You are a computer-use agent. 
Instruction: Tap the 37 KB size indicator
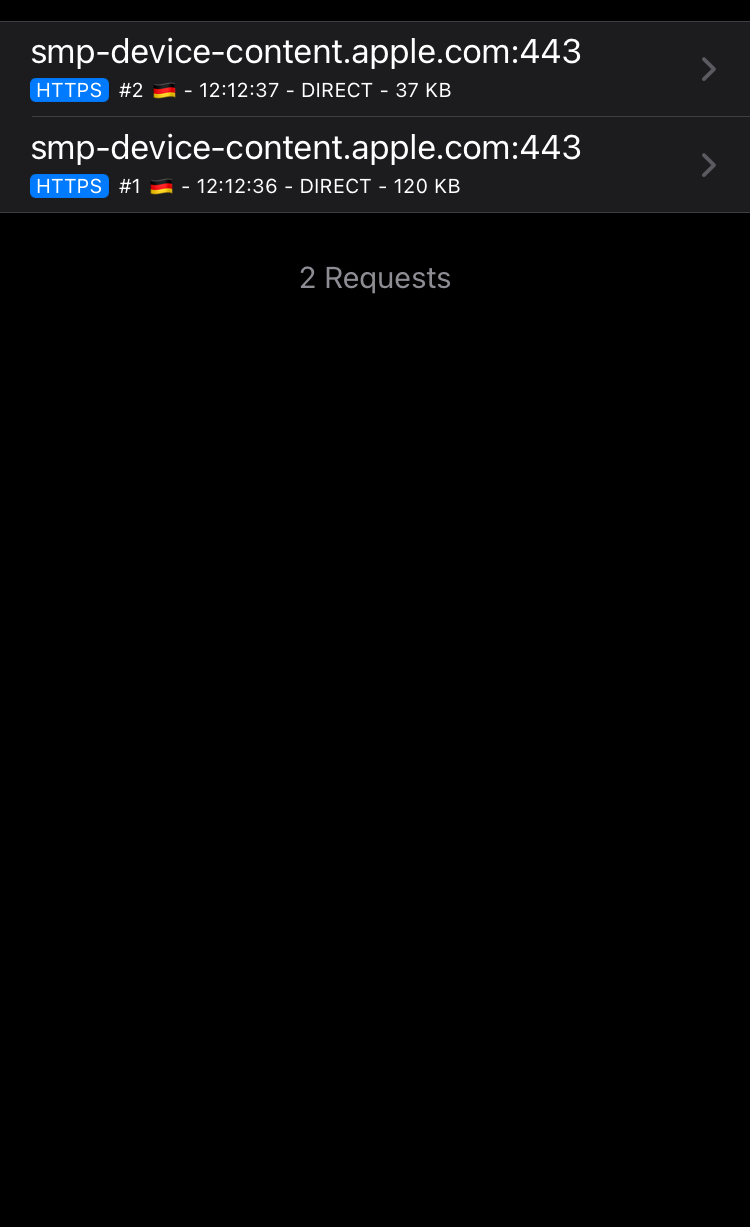tap(422, 90)
